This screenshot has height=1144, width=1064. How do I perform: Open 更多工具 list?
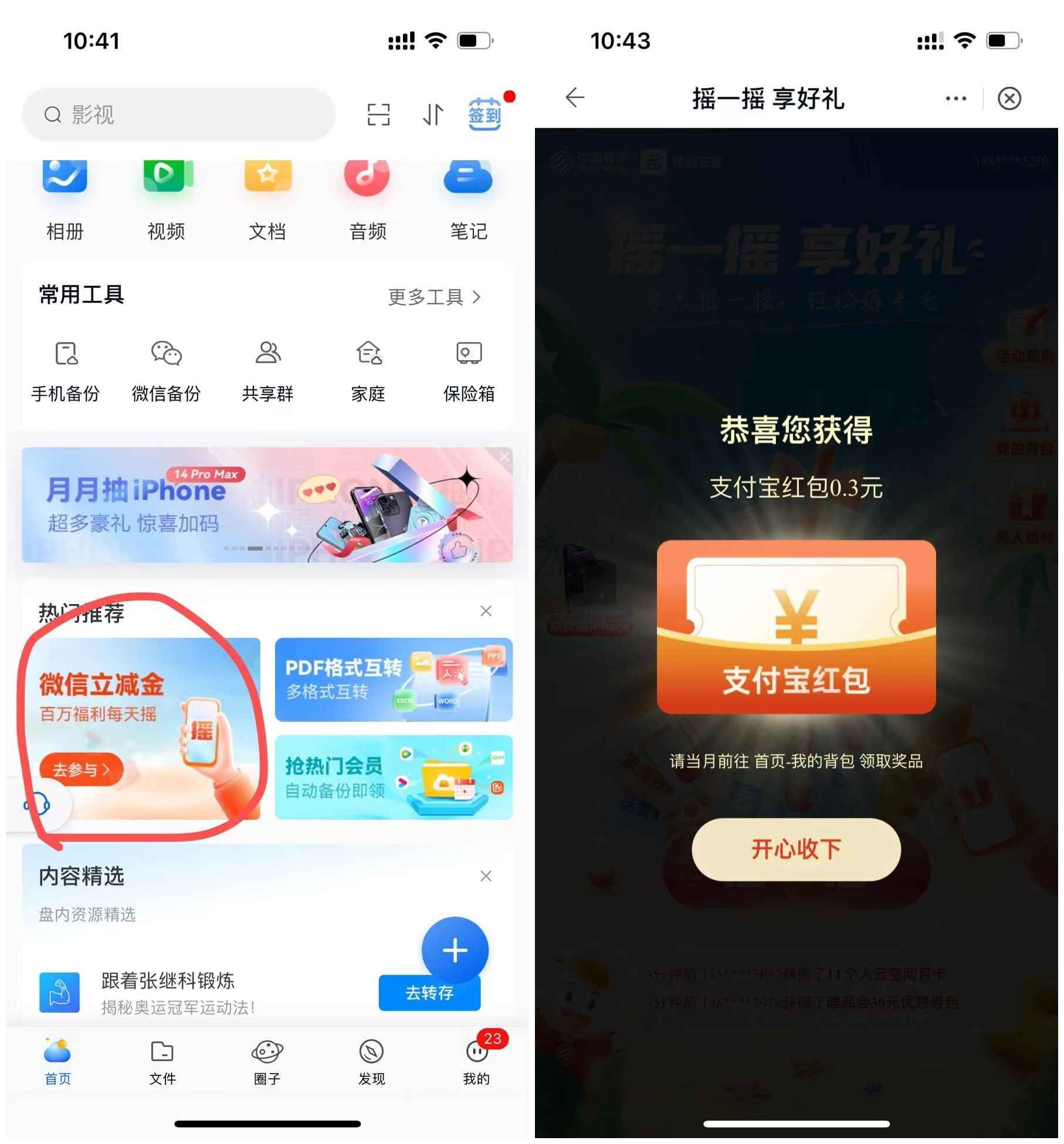point(435,298)
